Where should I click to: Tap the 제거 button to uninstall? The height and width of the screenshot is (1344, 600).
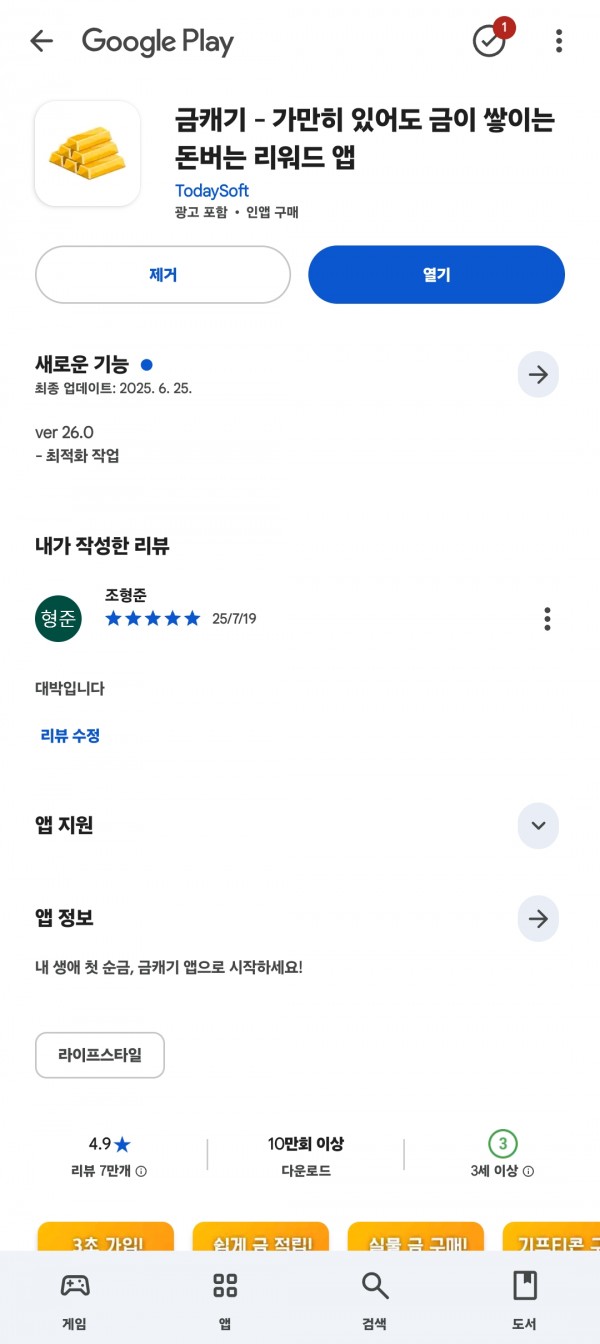tap(163, 274)
